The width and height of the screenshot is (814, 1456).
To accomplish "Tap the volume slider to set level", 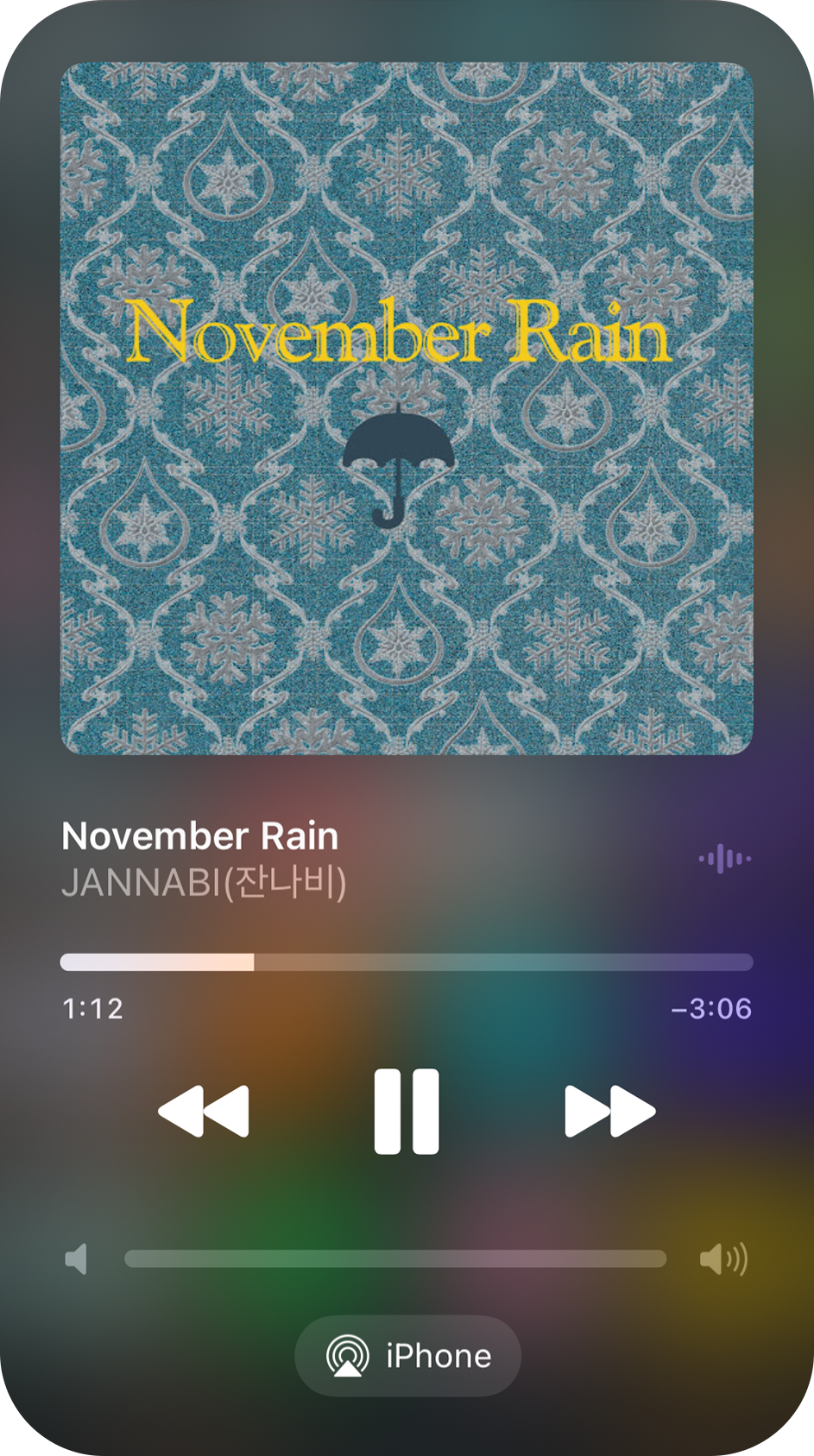I will (x=395, y=1259).
